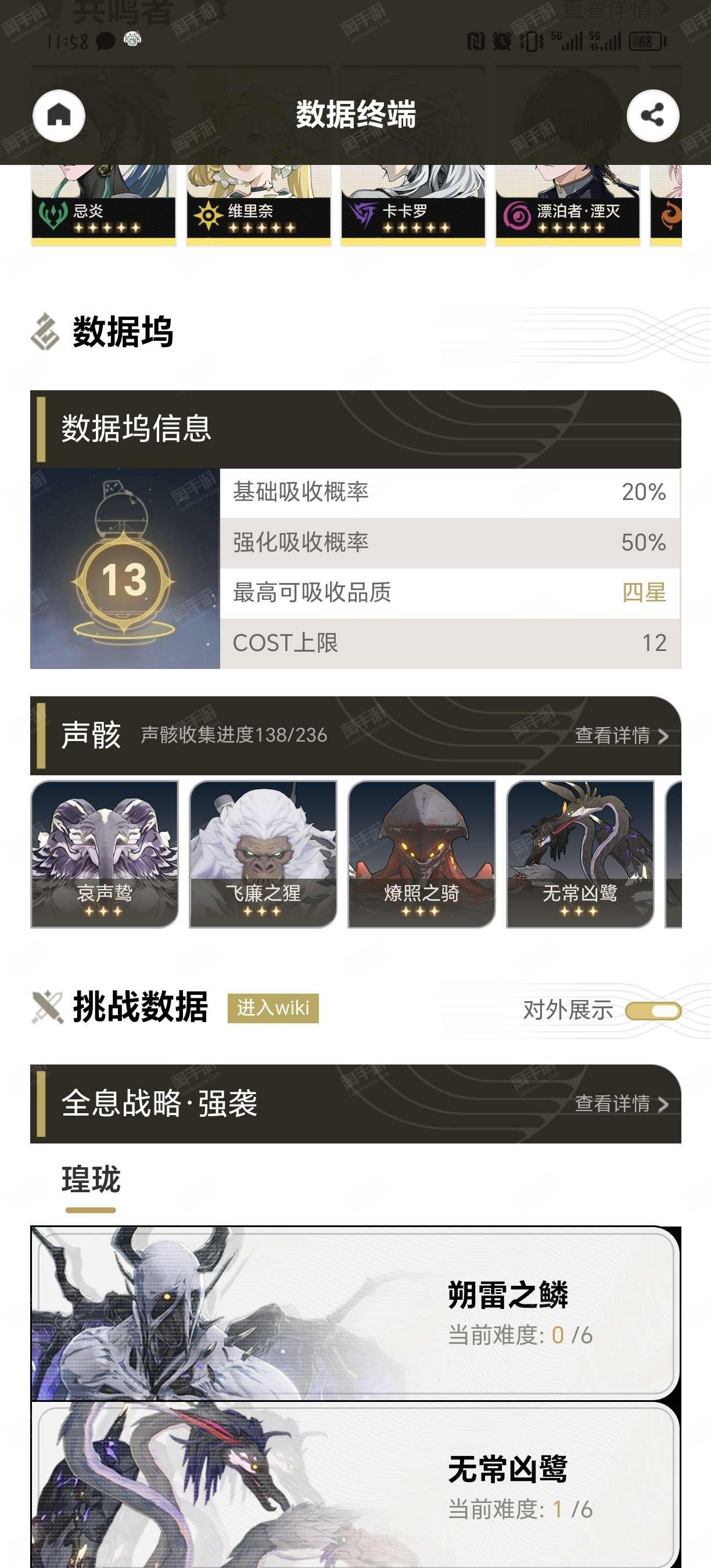Open the 朔雷之鳞 challenge card
The width and height of the screenshot is (711, 1568).
pos(355,1314)
